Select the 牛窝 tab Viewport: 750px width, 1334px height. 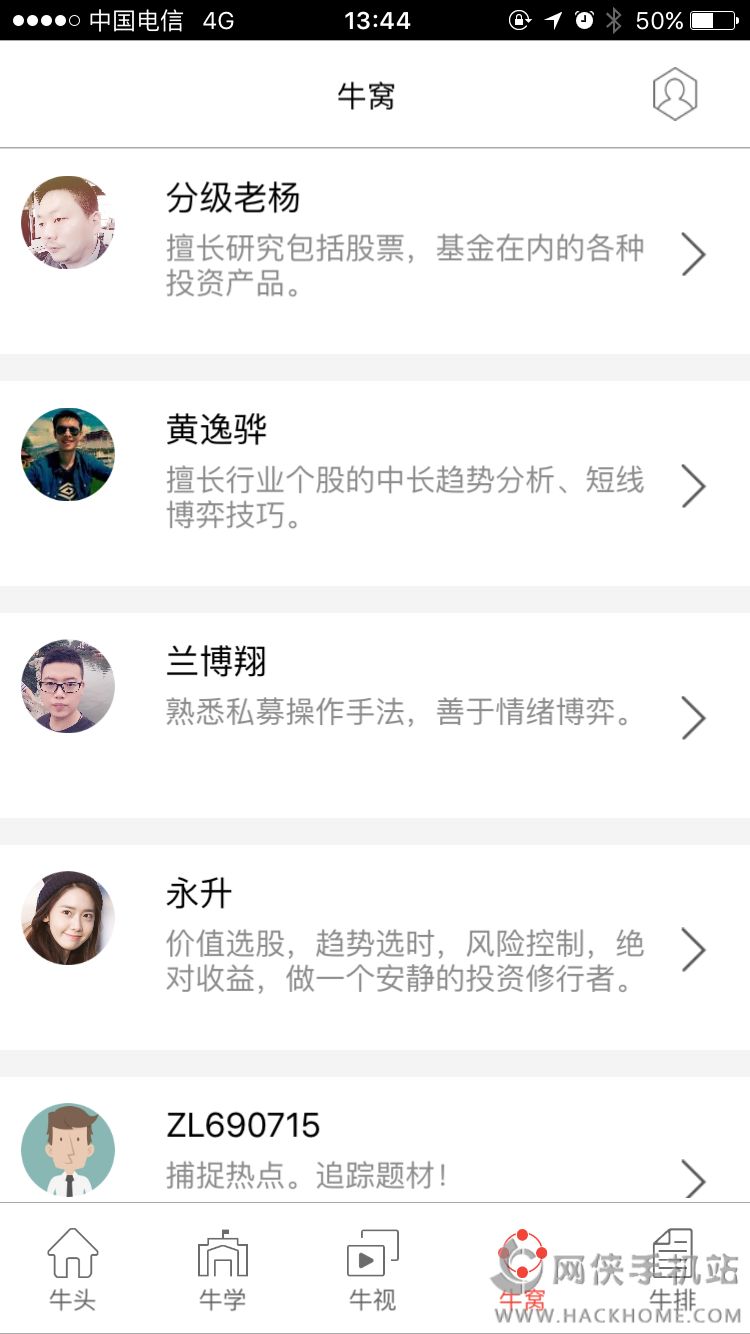point(522,1268)
